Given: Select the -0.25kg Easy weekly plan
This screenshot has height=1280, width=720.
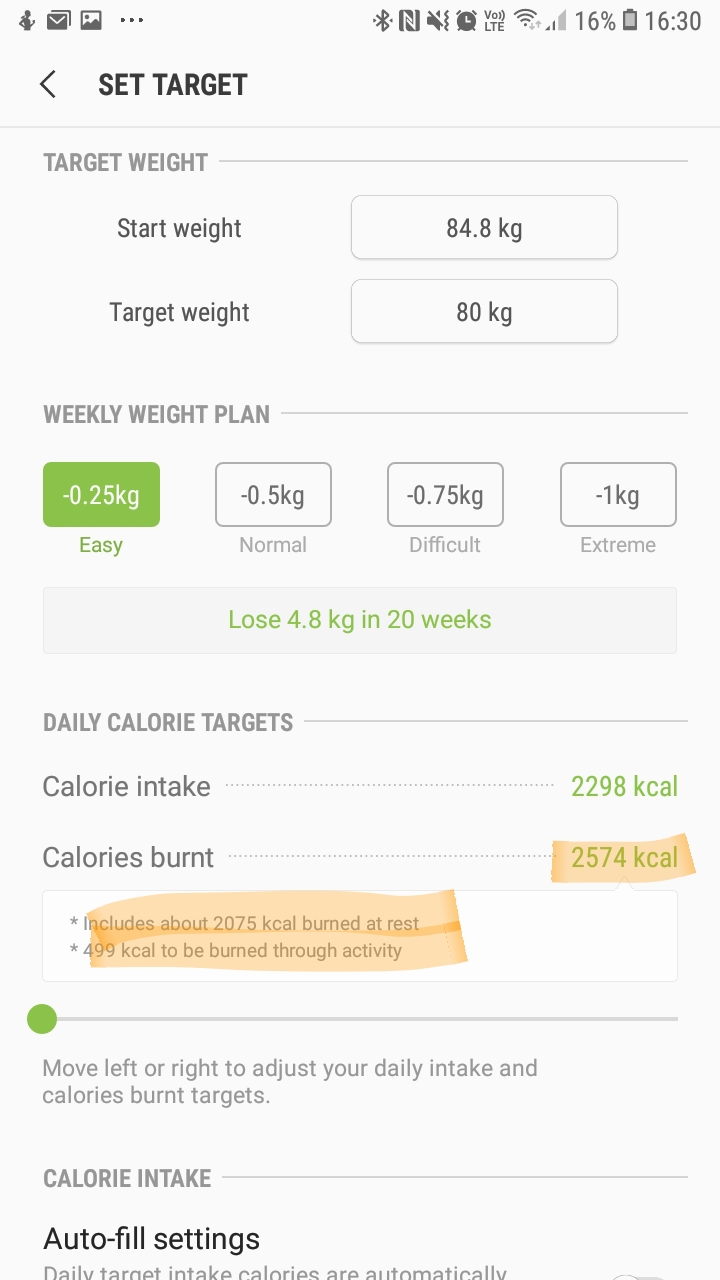Looking at the screenshot, I should tap(101, 495).
